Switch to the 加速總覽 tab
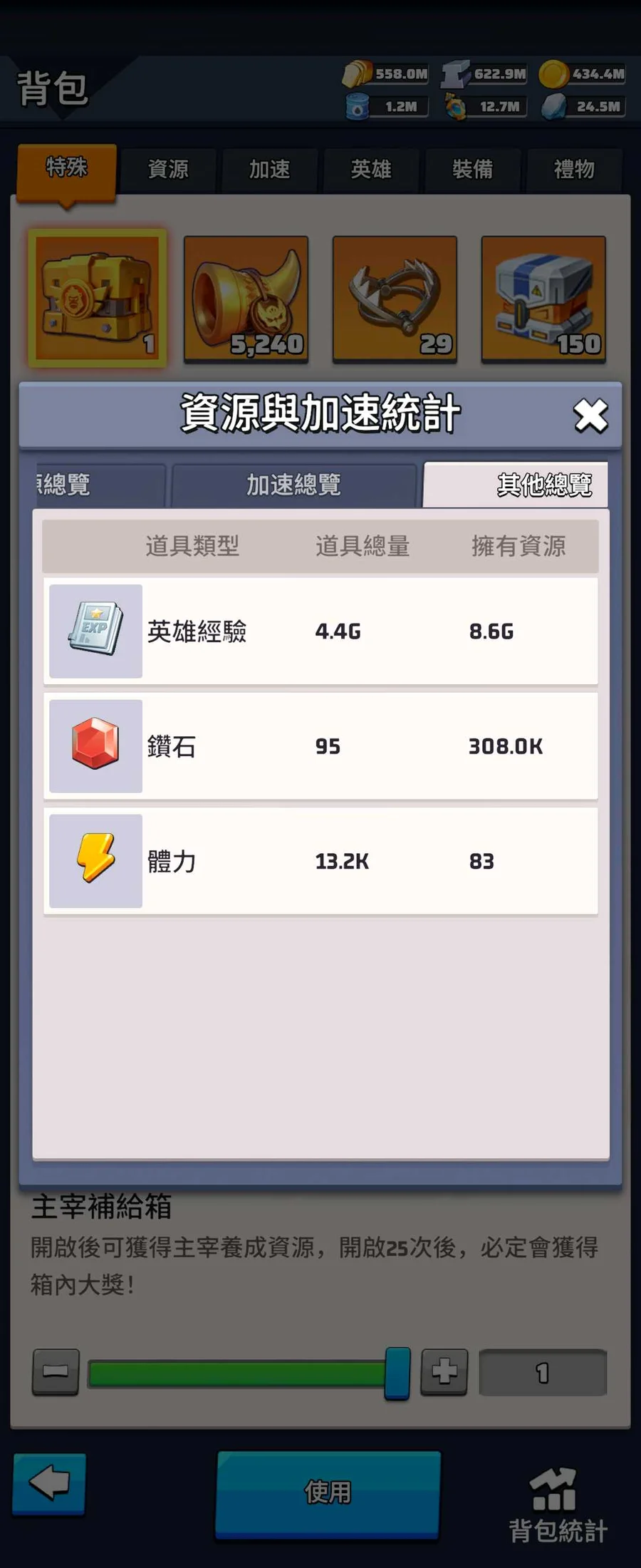The width and height of the screenshot is (641, 1568). (293, 485)
